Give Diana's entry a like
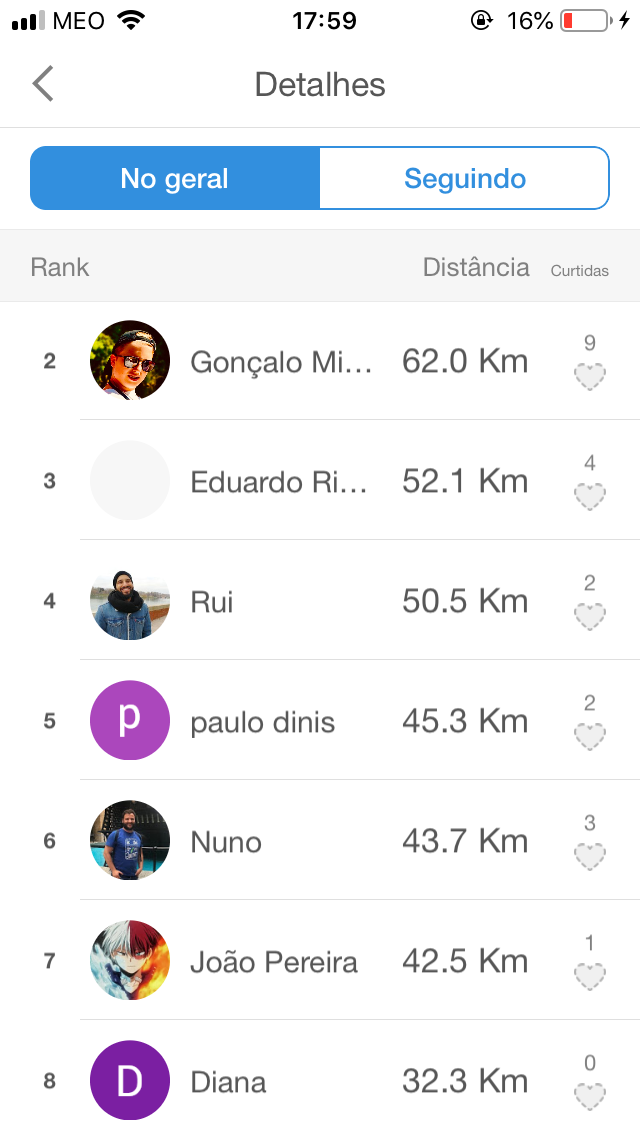This screenshot has height=1136, width=640. click(x=589, y=1097)
